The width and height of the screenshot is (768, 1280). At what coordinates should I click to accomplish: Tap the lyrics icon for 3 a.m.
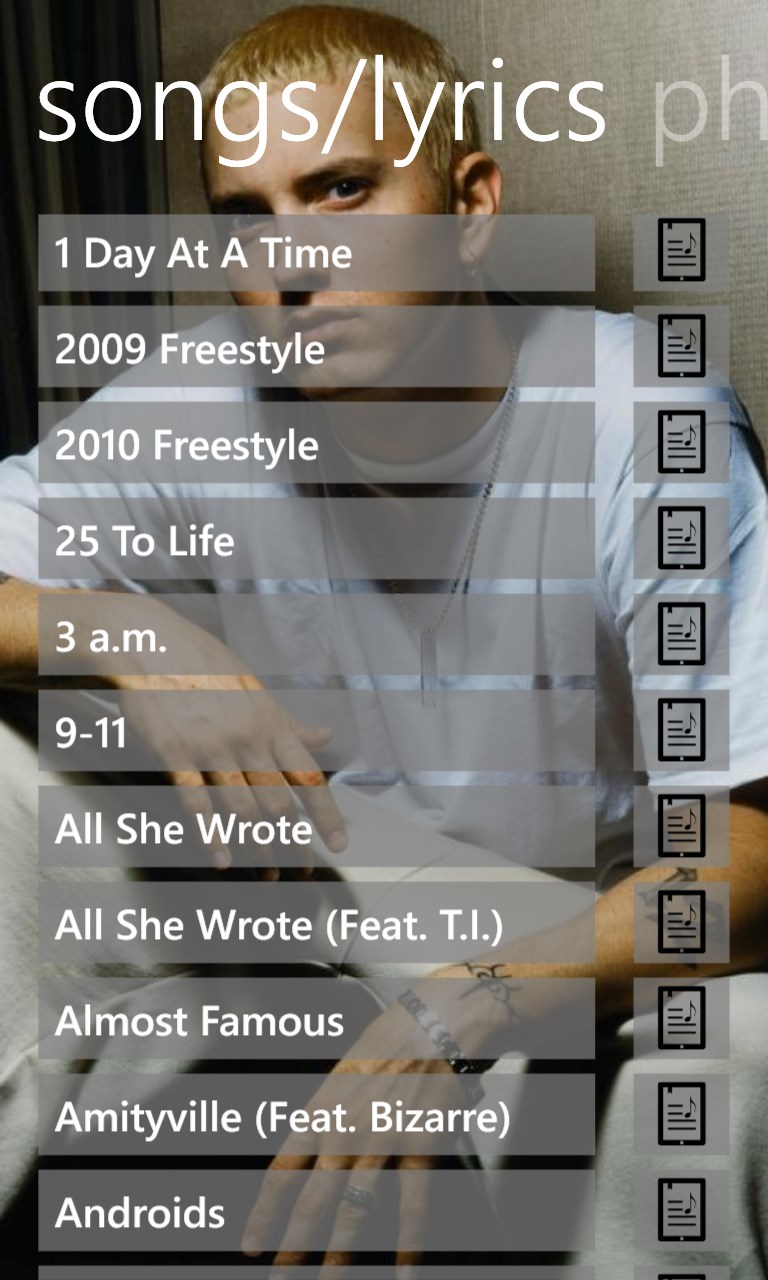tap(681, 635)
